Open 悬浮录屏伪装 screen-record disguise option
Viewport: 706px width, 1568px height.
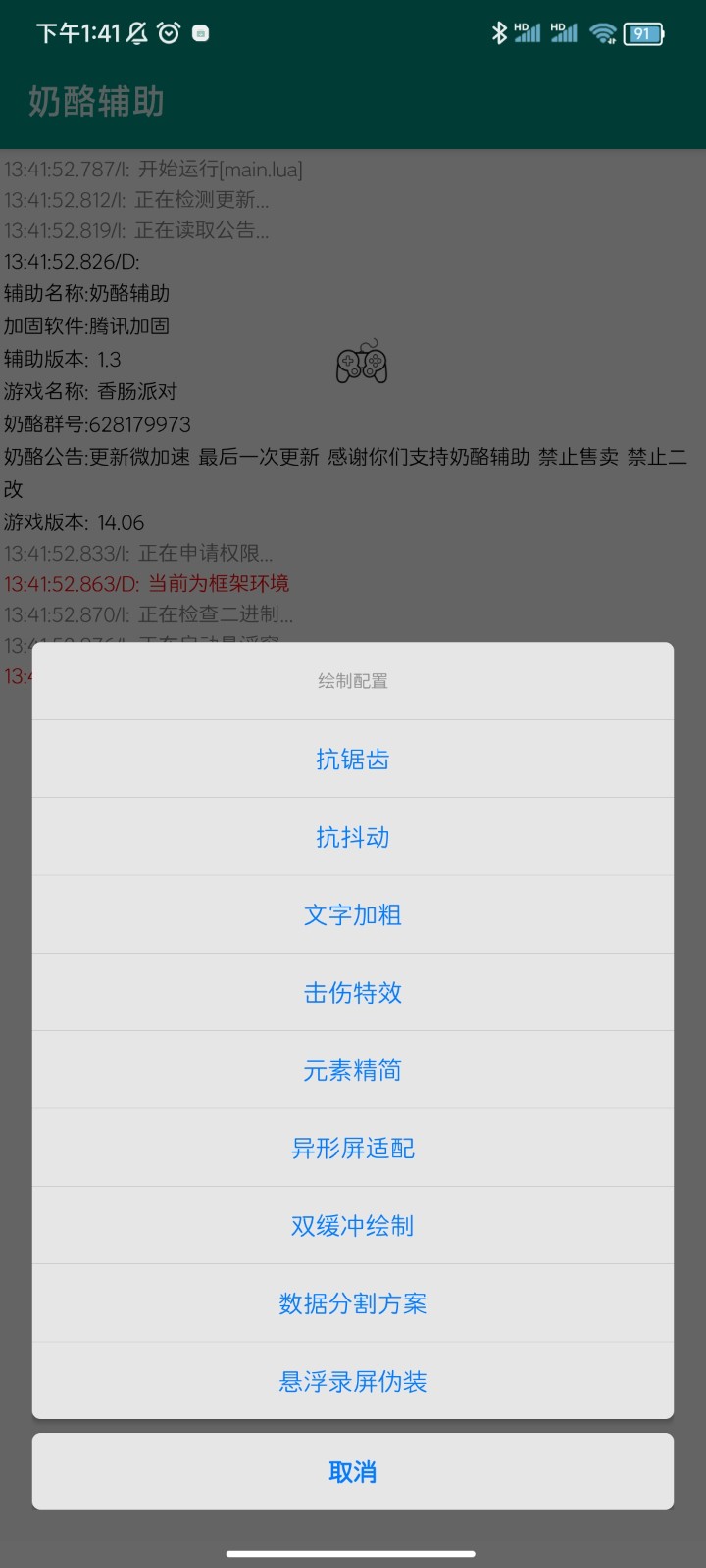[x=353, y=1381]
